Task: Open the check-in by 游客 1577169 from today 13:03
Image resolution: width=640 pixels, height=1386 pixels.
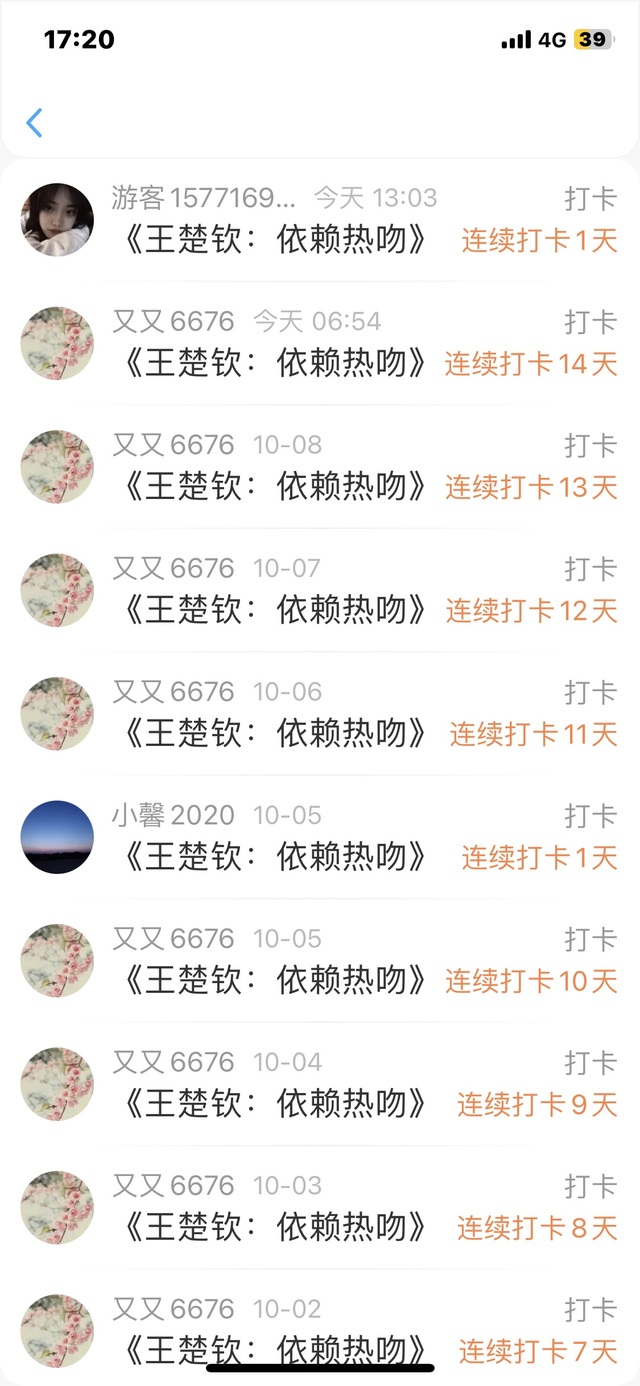Action: pos(320,220)
